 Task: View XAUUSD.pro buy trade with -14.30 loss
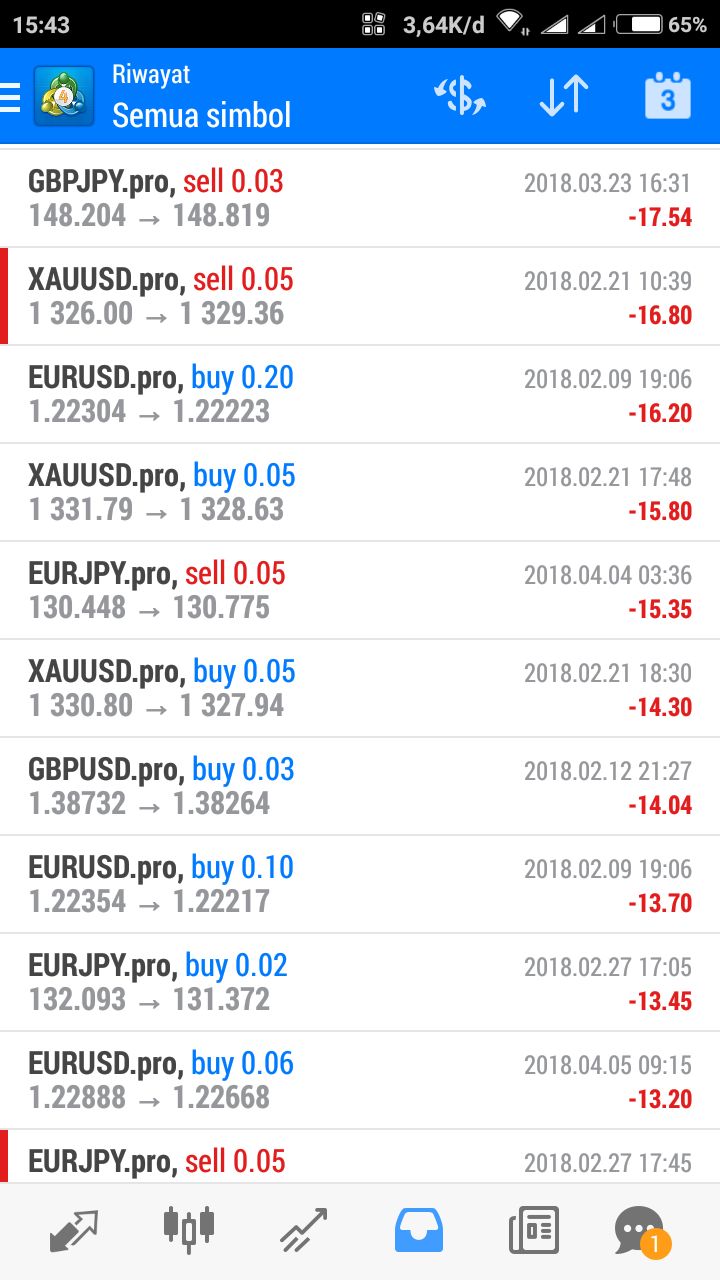[x=360, y=688]
